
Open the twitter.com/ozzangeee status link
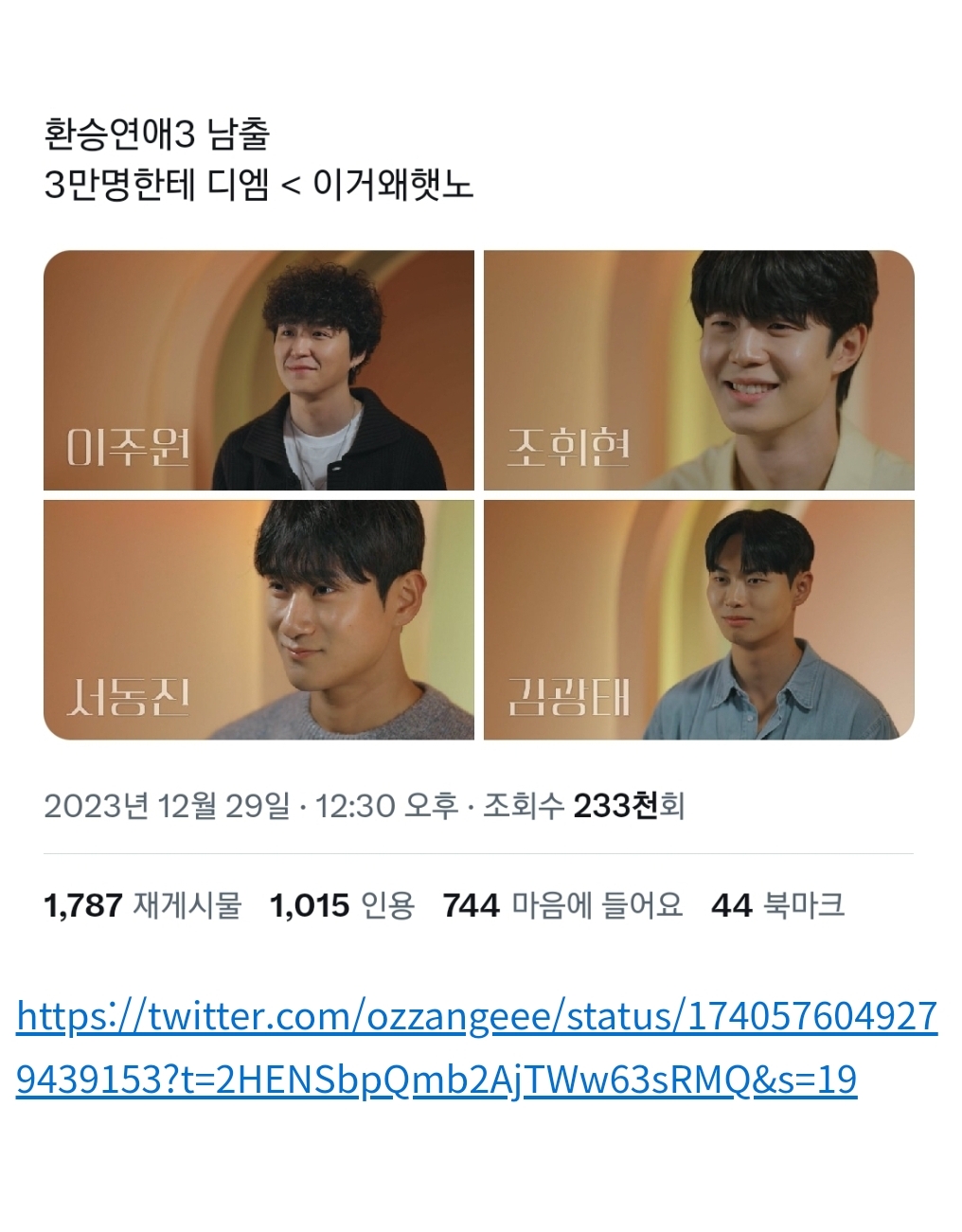[x=476, y=1018]
